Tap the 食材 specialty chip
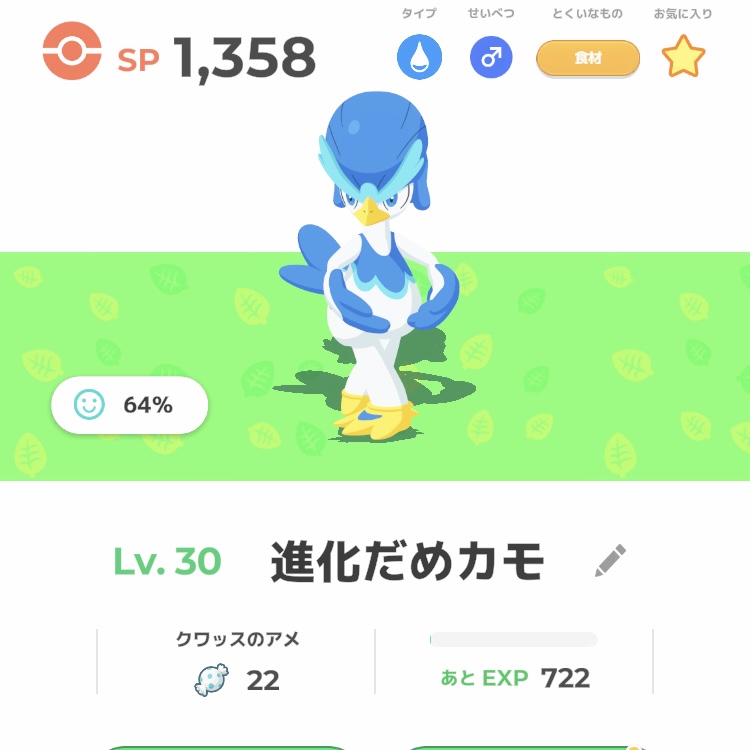This screenshot has height=750, width=750. click(588, 59)
